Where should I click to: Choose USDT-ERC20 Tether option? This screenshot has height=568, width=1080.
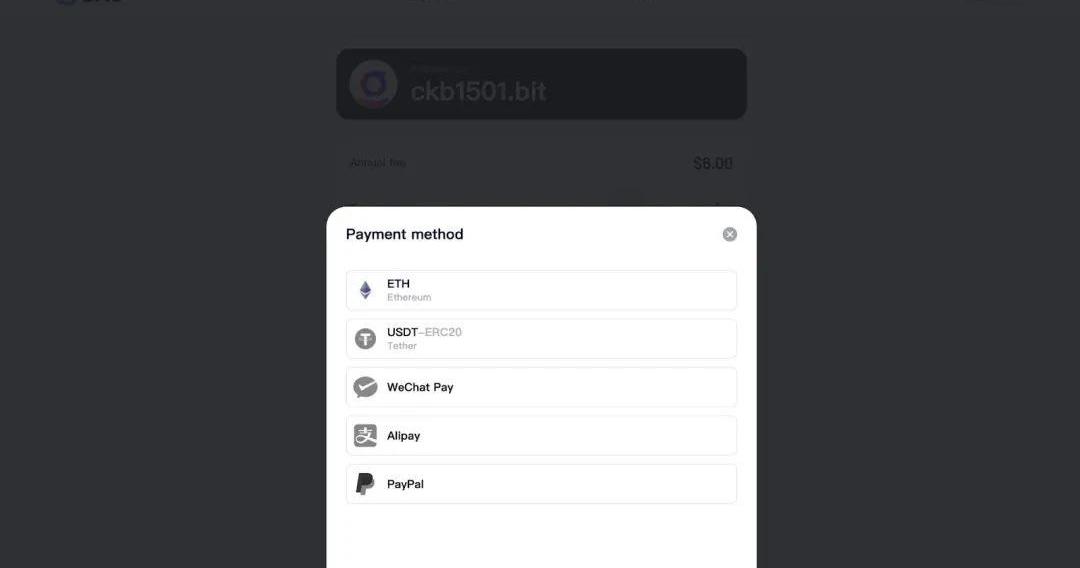click(541, 339)
